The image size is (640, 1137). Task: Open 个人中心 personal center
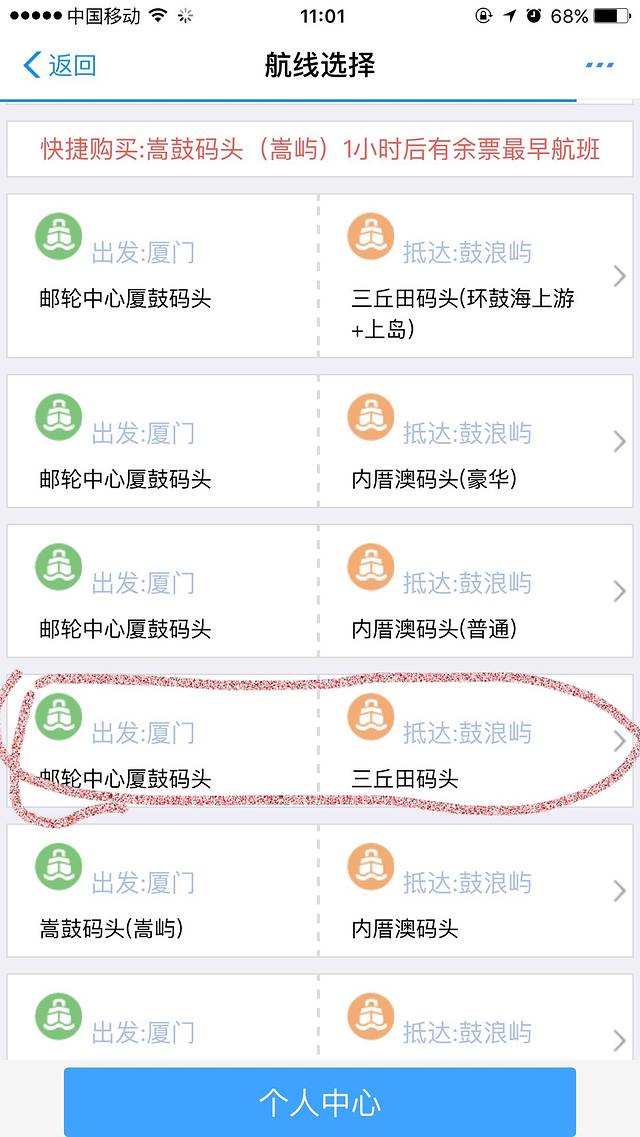click(x=320, y=1102)
